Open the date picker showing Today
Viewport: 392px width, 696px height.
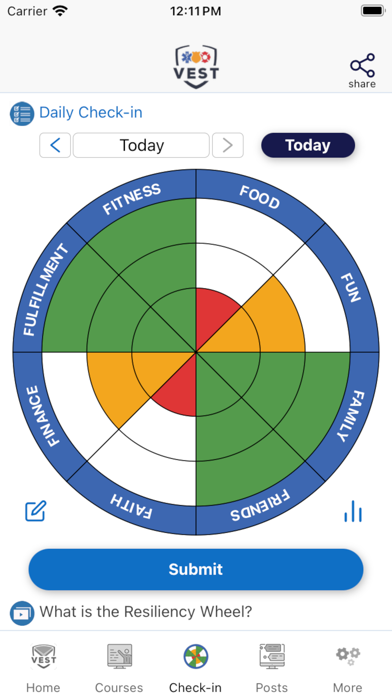click(x=141, y=145)
